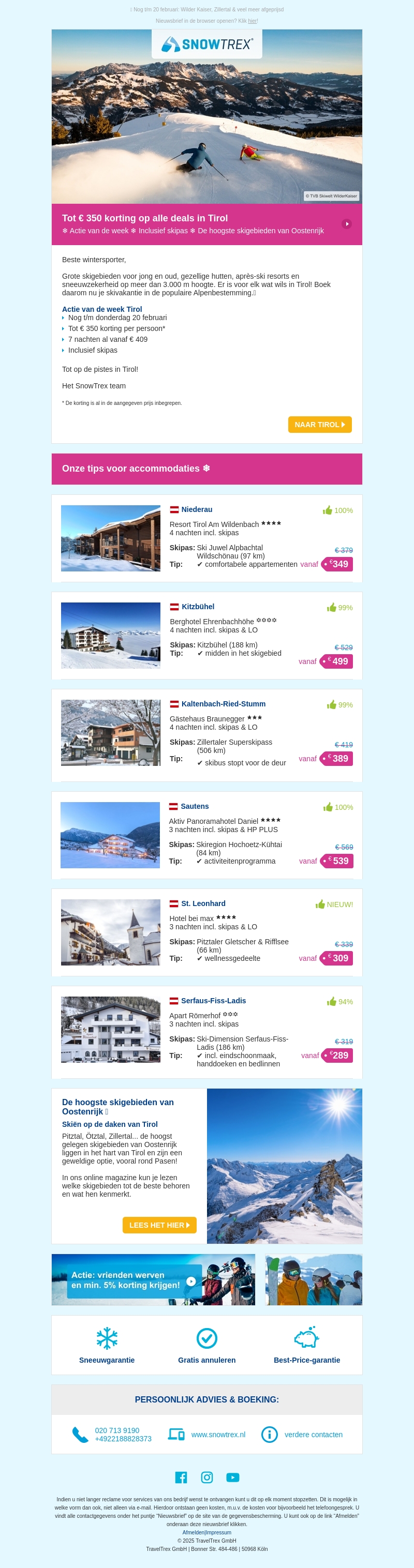Tap the NAAR TIROL button
414x1568 pixels.
pyautogui.click(x=320, y=424)
